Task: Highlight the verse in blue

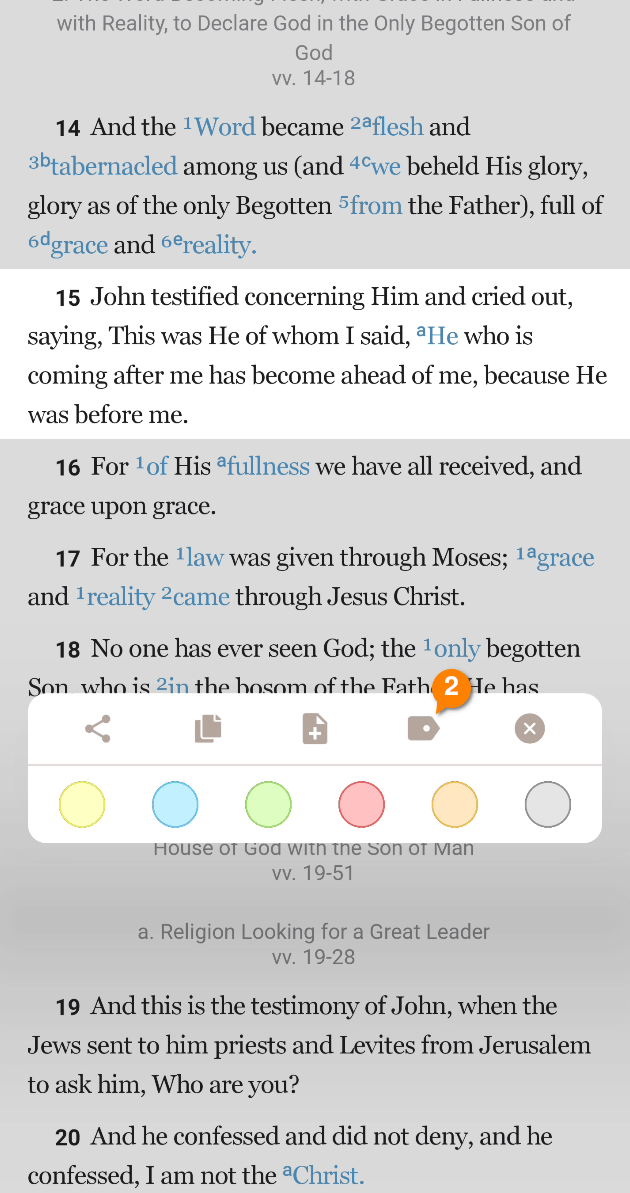Action: [x=175, y=805]
